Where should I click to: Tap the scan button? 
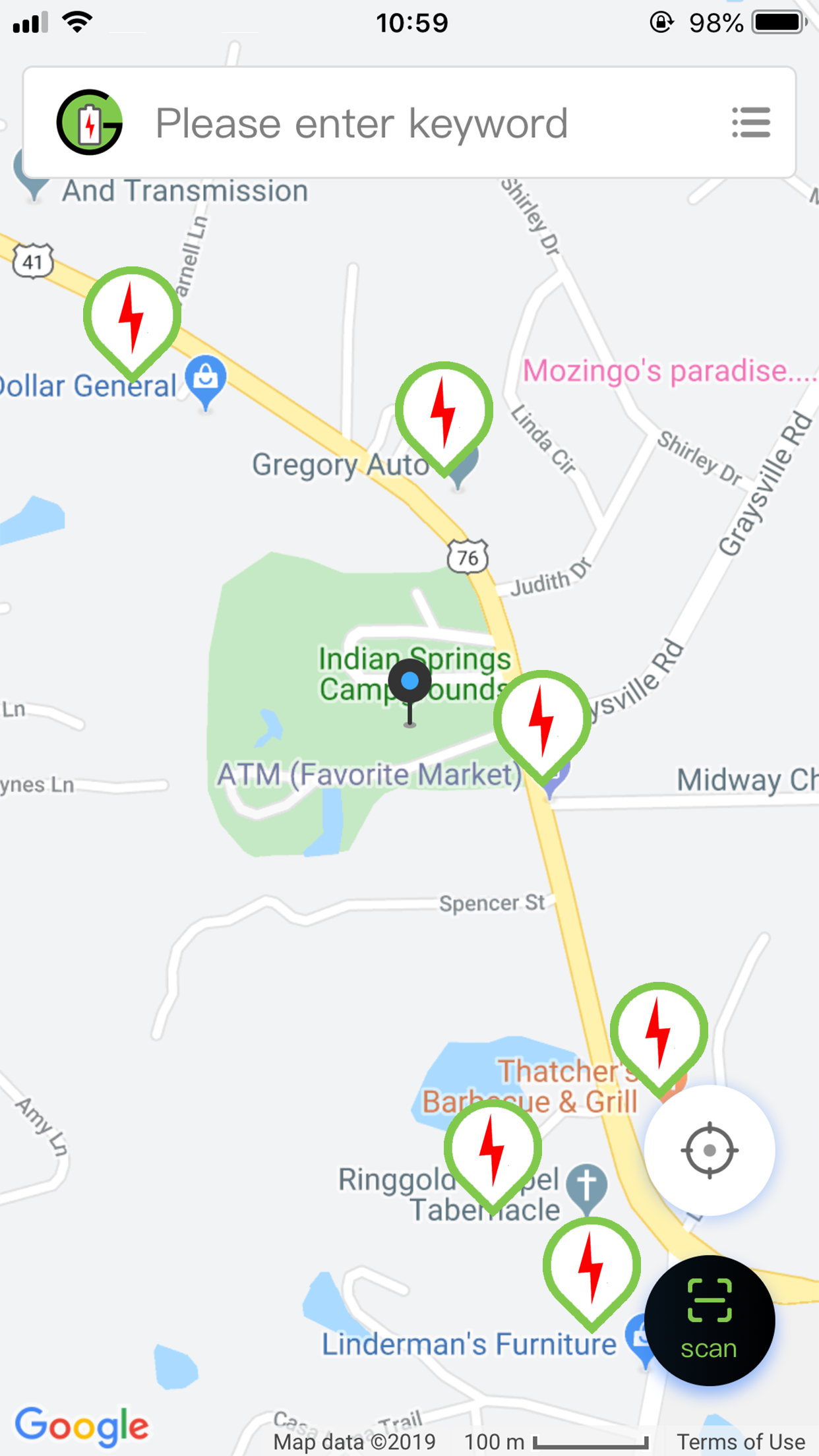[x=709, y=1320]
